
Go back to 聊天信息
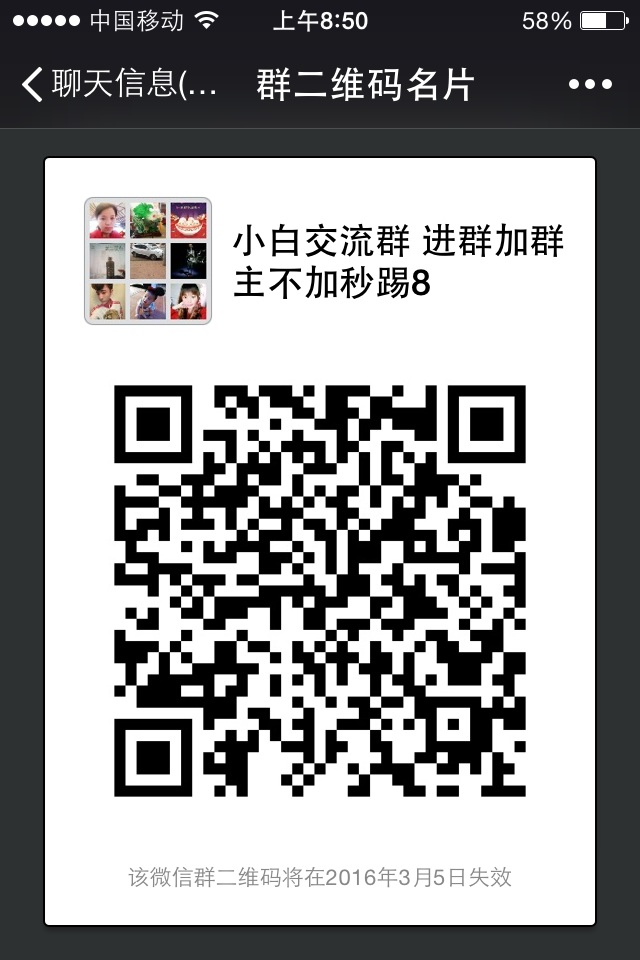tap(118, 85)
